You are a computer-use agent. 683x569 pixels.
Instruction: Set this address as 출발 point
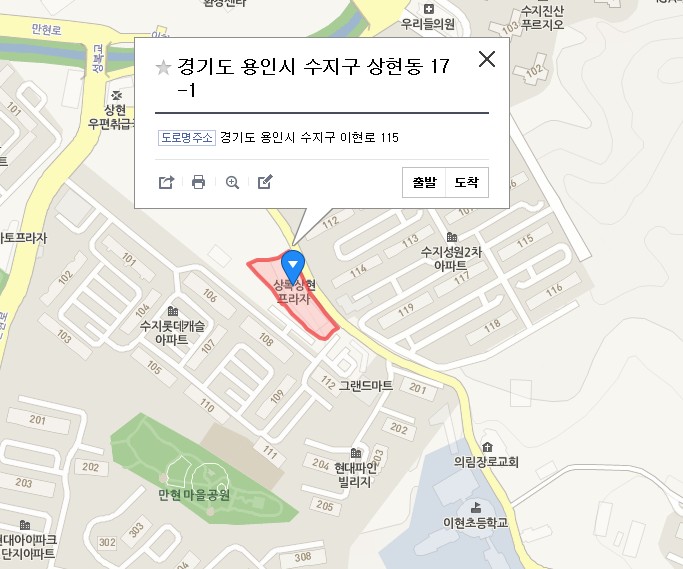click(424, 183)
